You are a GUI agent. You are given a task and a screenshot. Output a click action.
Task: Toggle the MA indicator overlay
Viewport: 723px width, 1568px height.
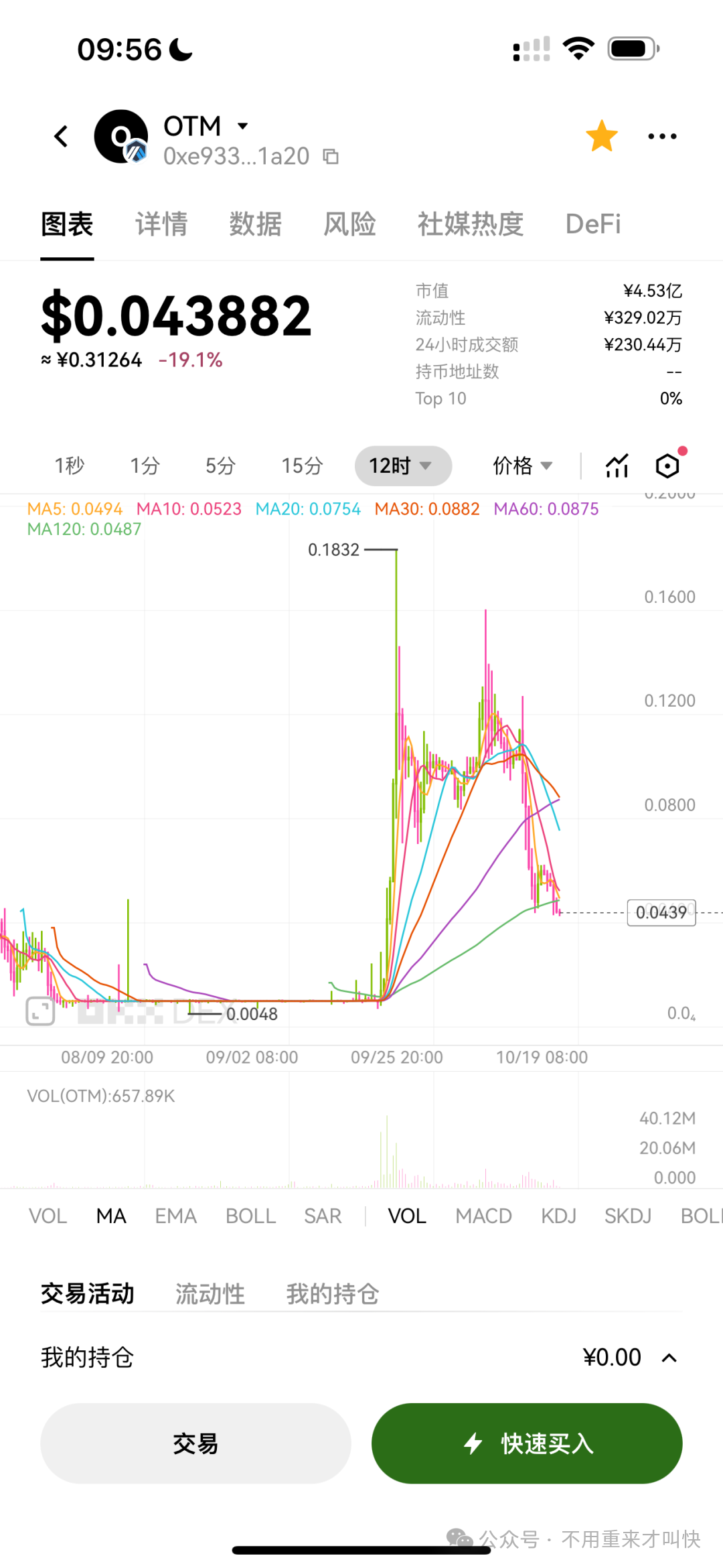click(x=110, y=1215)
